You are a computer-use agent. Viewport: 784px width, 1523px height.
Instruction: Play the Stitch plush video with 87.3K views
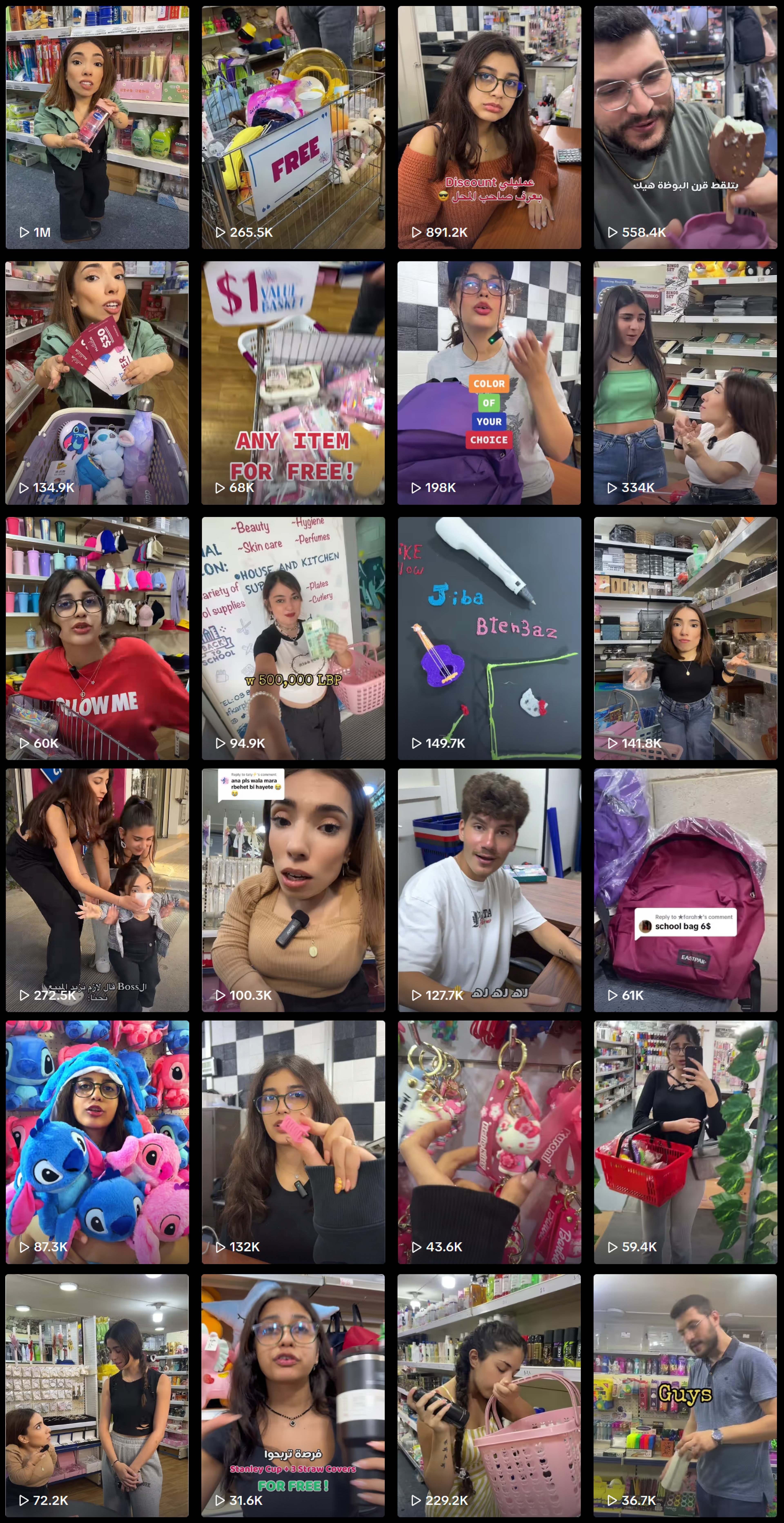pos(97,1142)
